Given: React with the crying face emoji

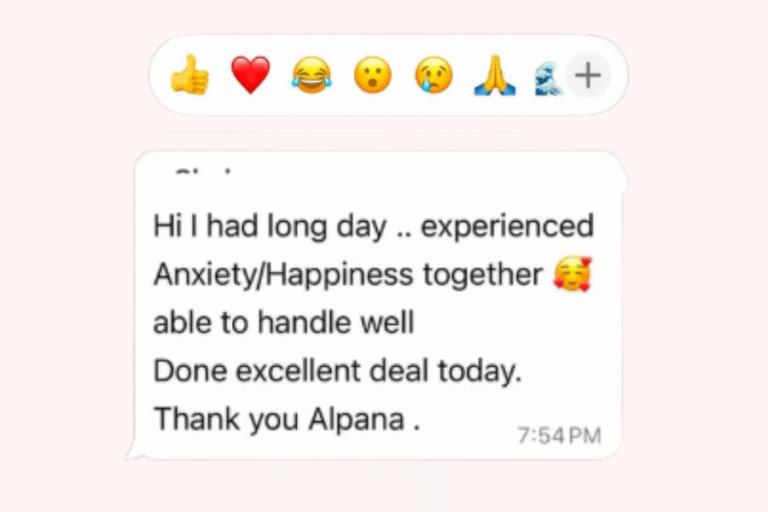Looking at the screenshot, I should [433, 75].
